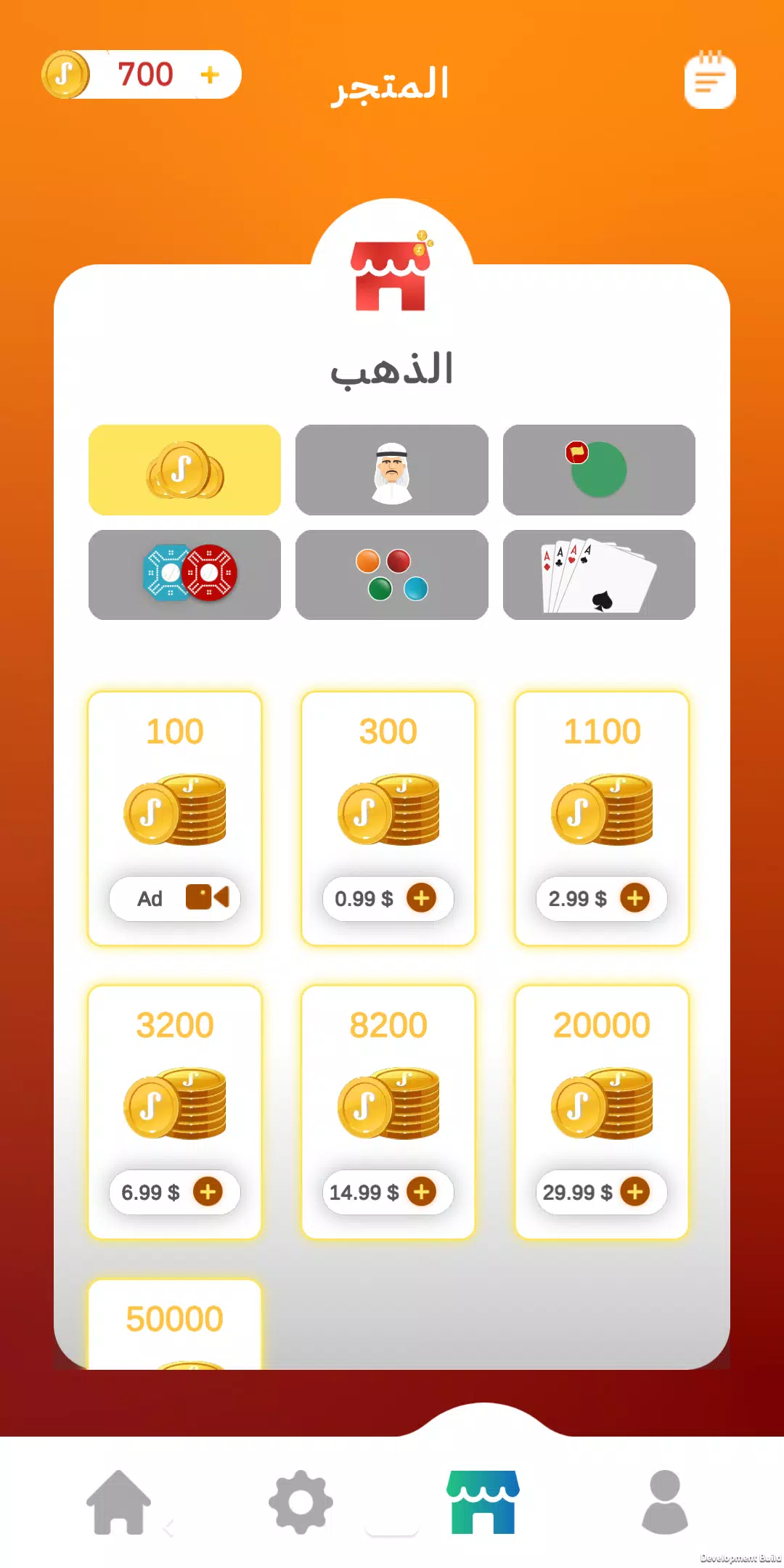Open the settings gear tab
Viewport: 784px width, 1568px height.
click(301, 1502)
